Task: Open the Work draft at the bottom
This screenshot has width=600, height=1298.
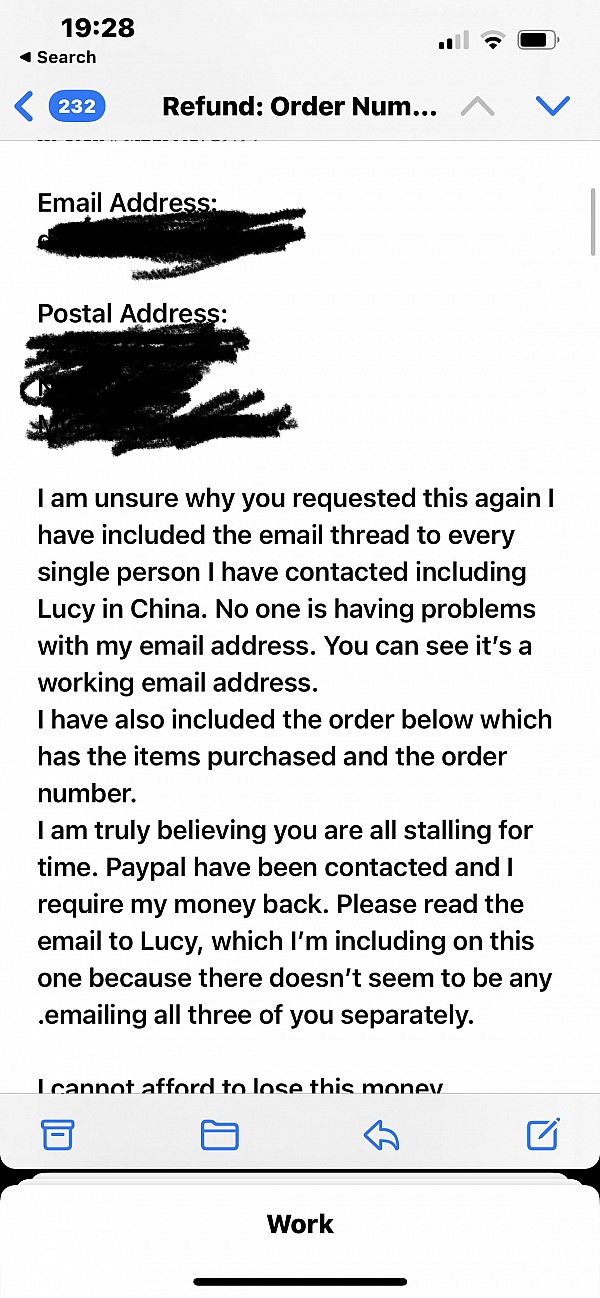Action: (x=300, y=1224)
